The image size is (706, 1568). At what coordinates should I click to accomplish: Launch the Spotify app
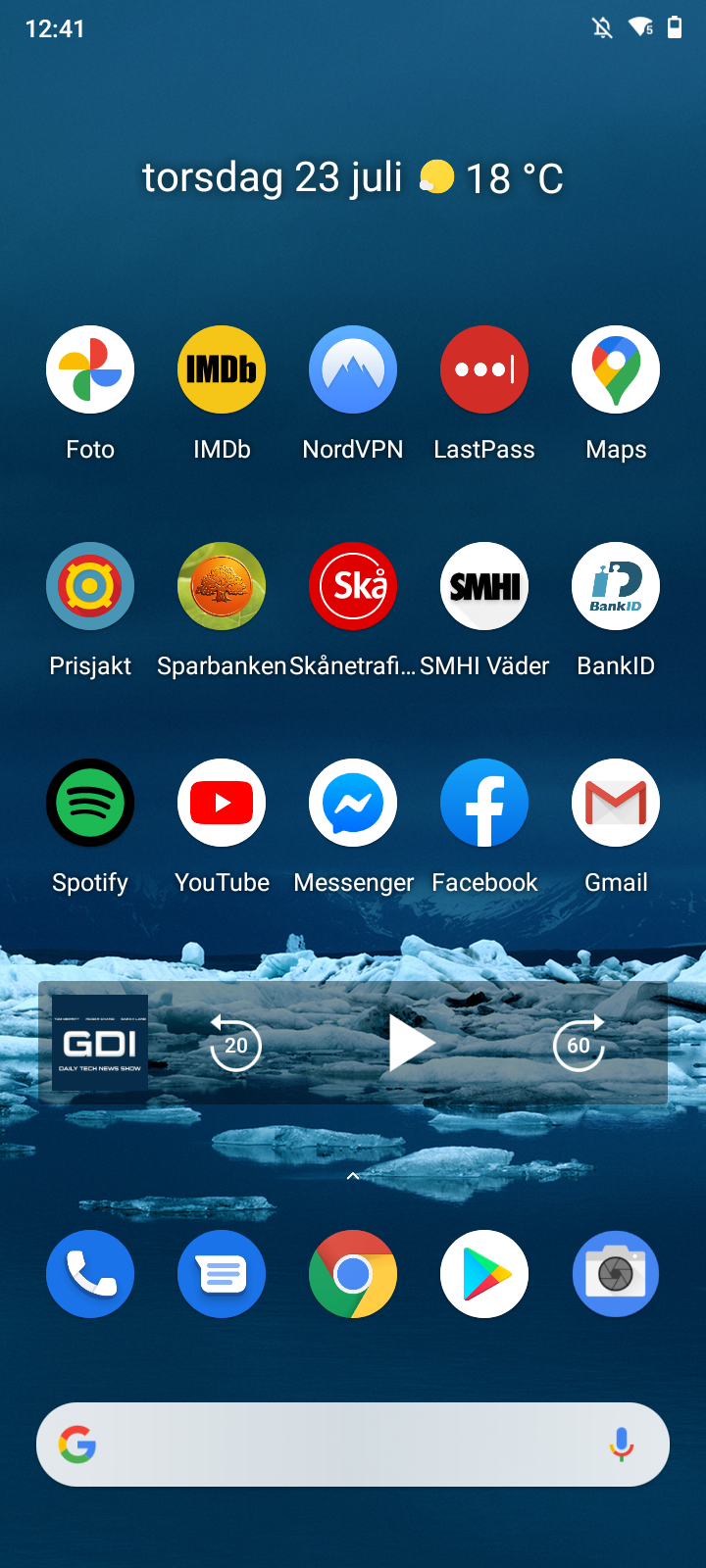click(90, 803)
